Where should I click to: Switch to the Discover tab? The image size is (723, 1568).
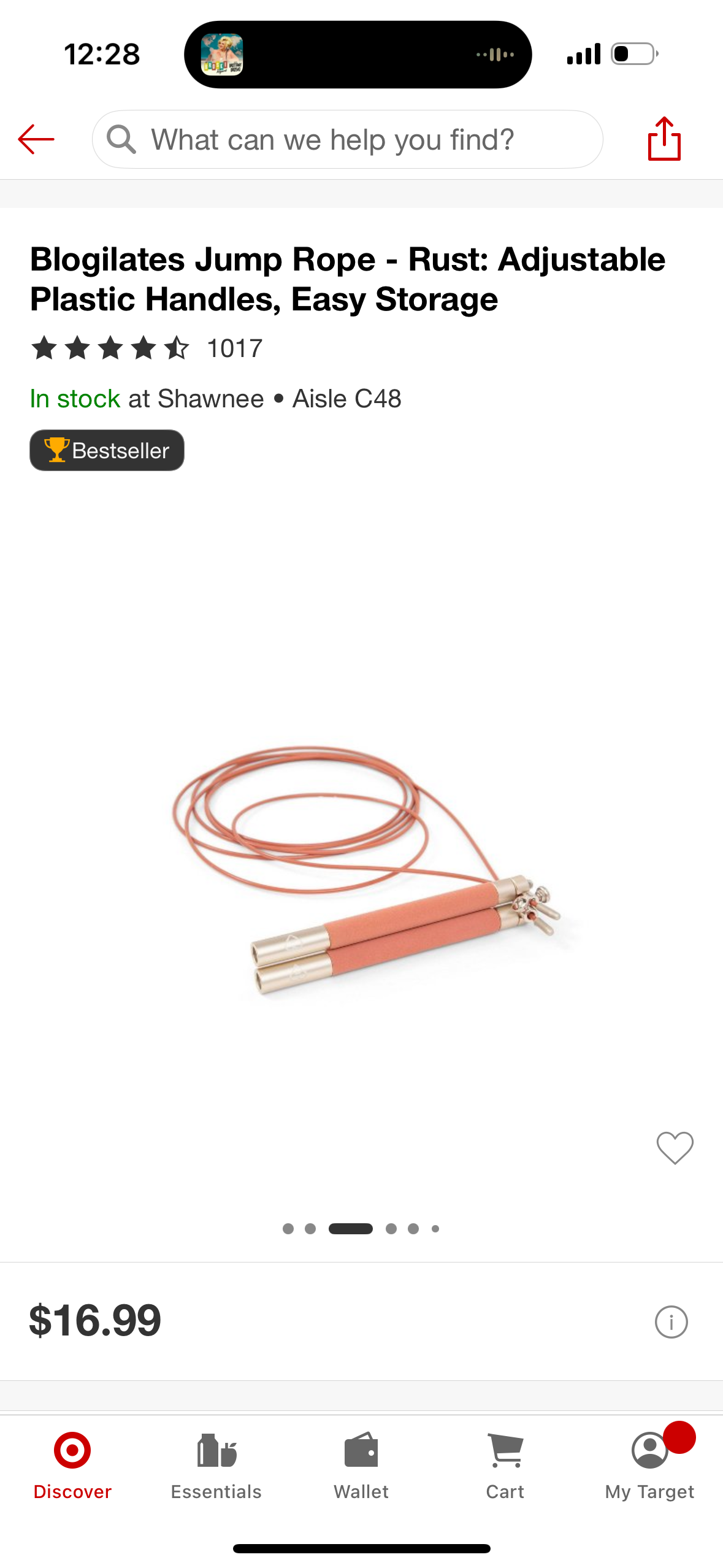click(72, 1465)
